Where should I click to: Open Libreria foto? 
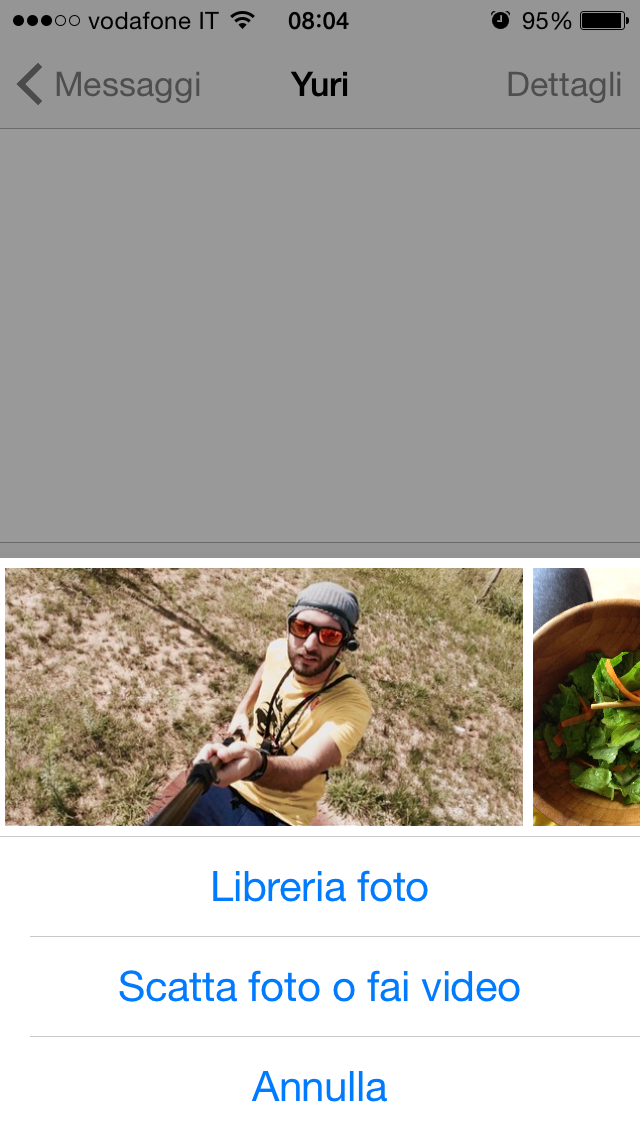320,887
